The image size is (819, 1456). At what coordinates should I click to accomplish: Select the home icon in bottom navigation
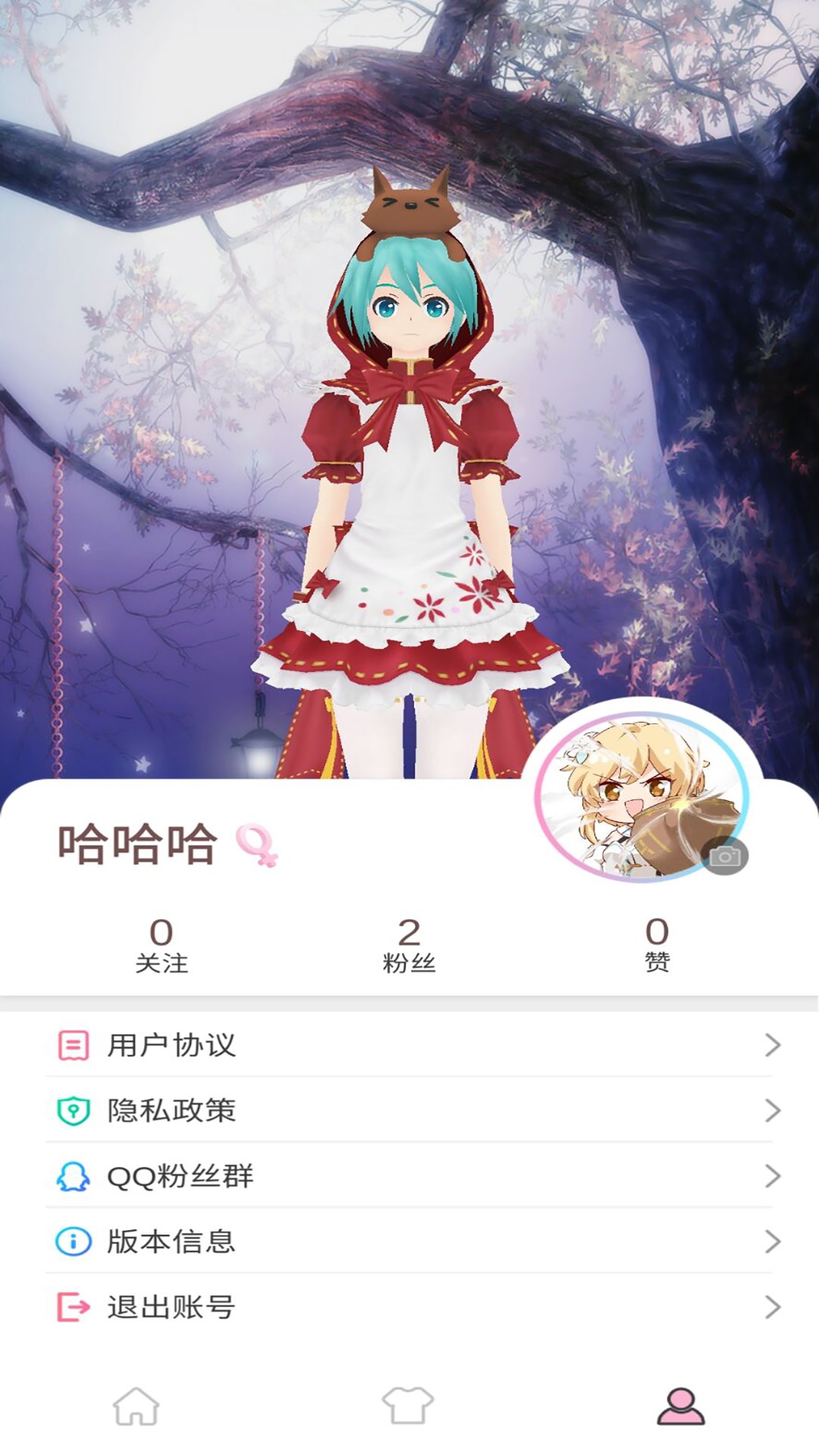point(136,1407)
